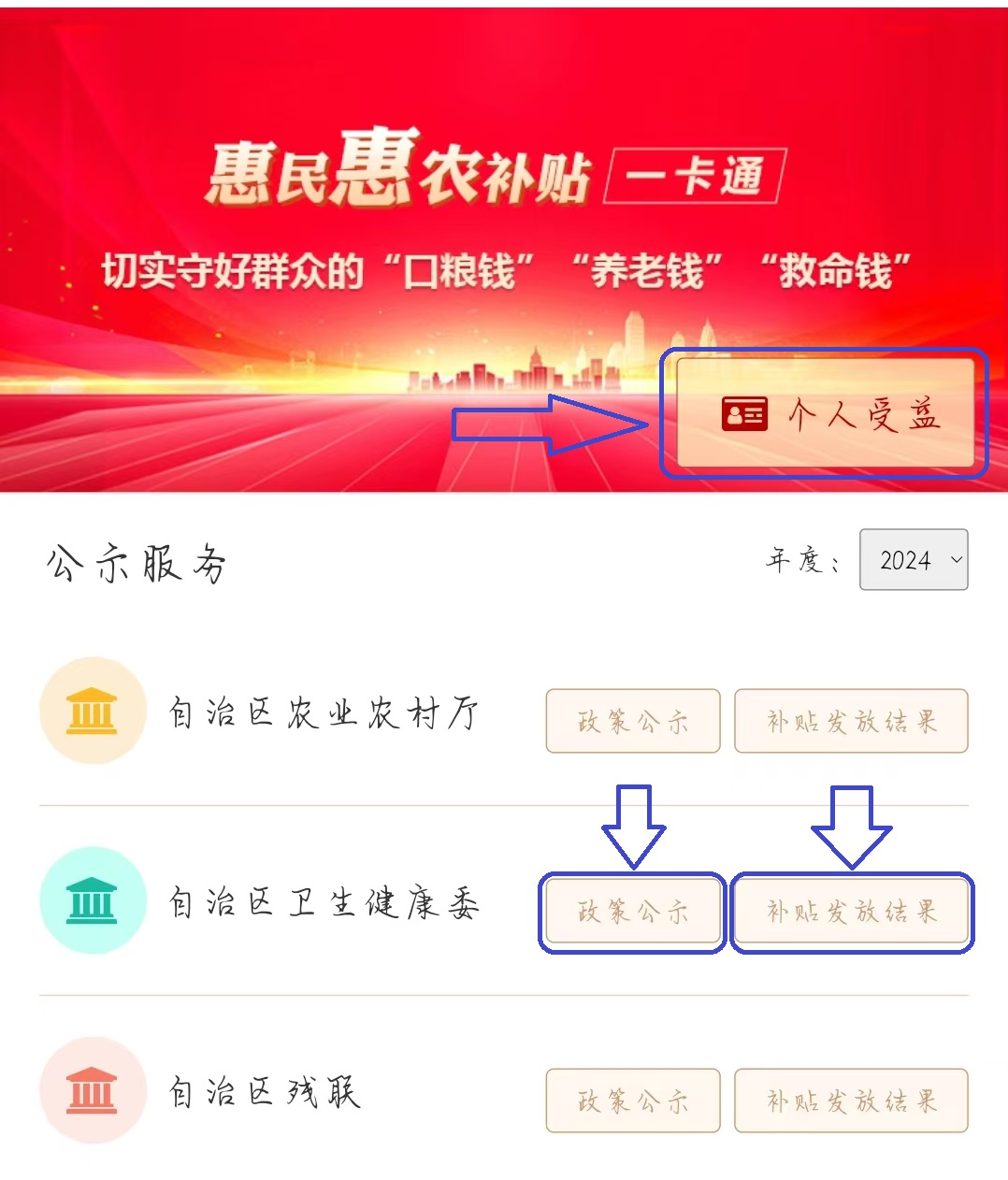Image resolution: width=1008 pixels, height=1180 pixels.
Task: View 政策公示 for 自治区农业农村厅
Action: coord(633,721)
